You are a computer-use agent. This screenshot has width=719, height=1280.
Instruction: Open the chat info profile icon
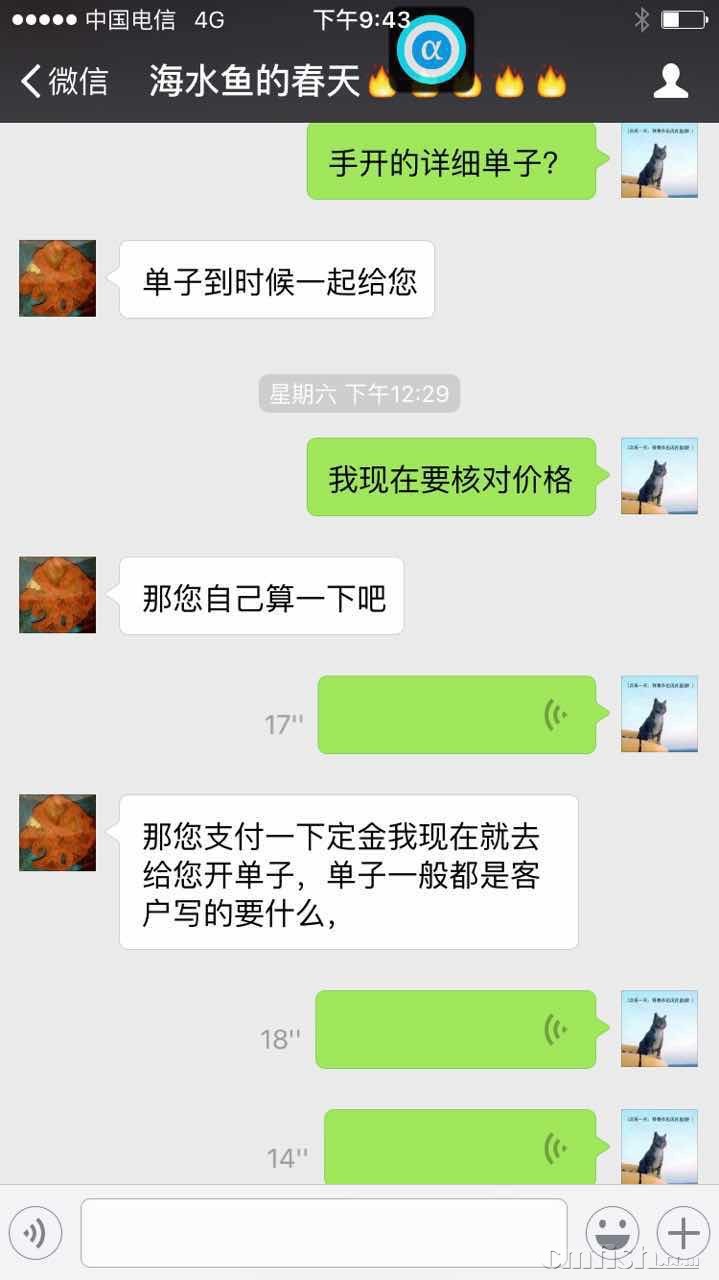coord(671,81)
